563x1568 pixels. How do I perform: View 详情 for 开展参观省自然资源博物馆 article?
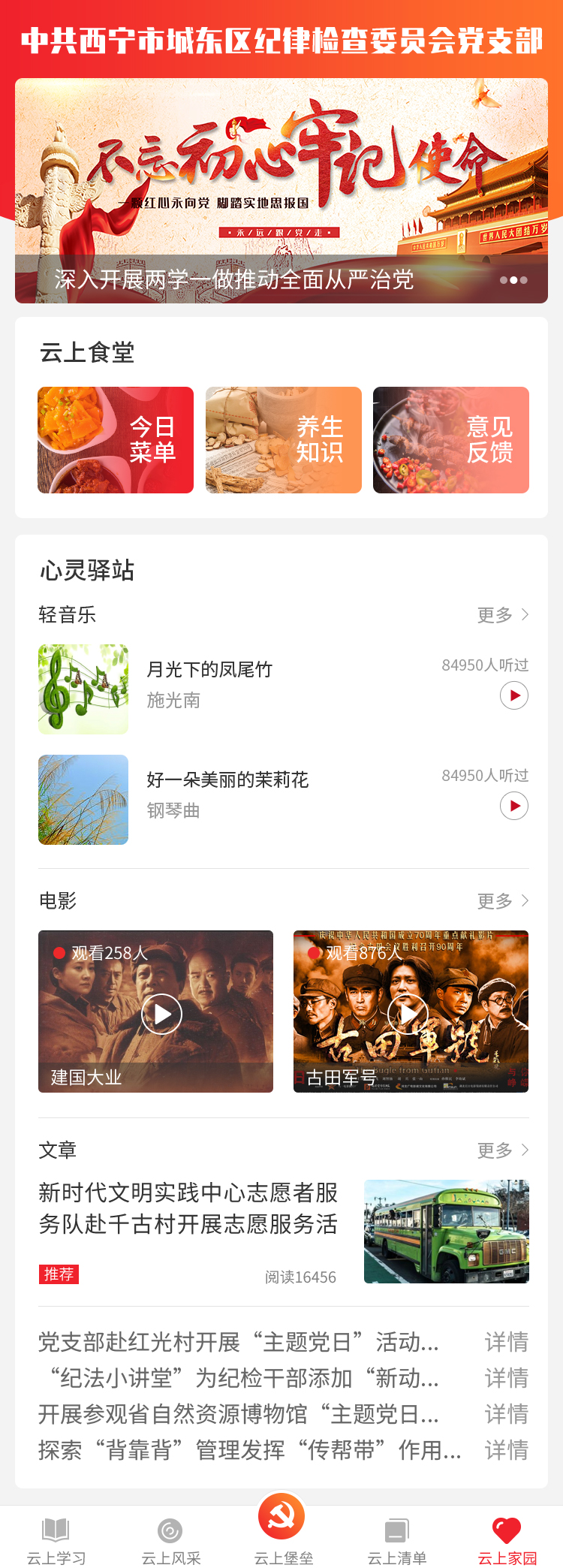click(x=507, y=1414)
